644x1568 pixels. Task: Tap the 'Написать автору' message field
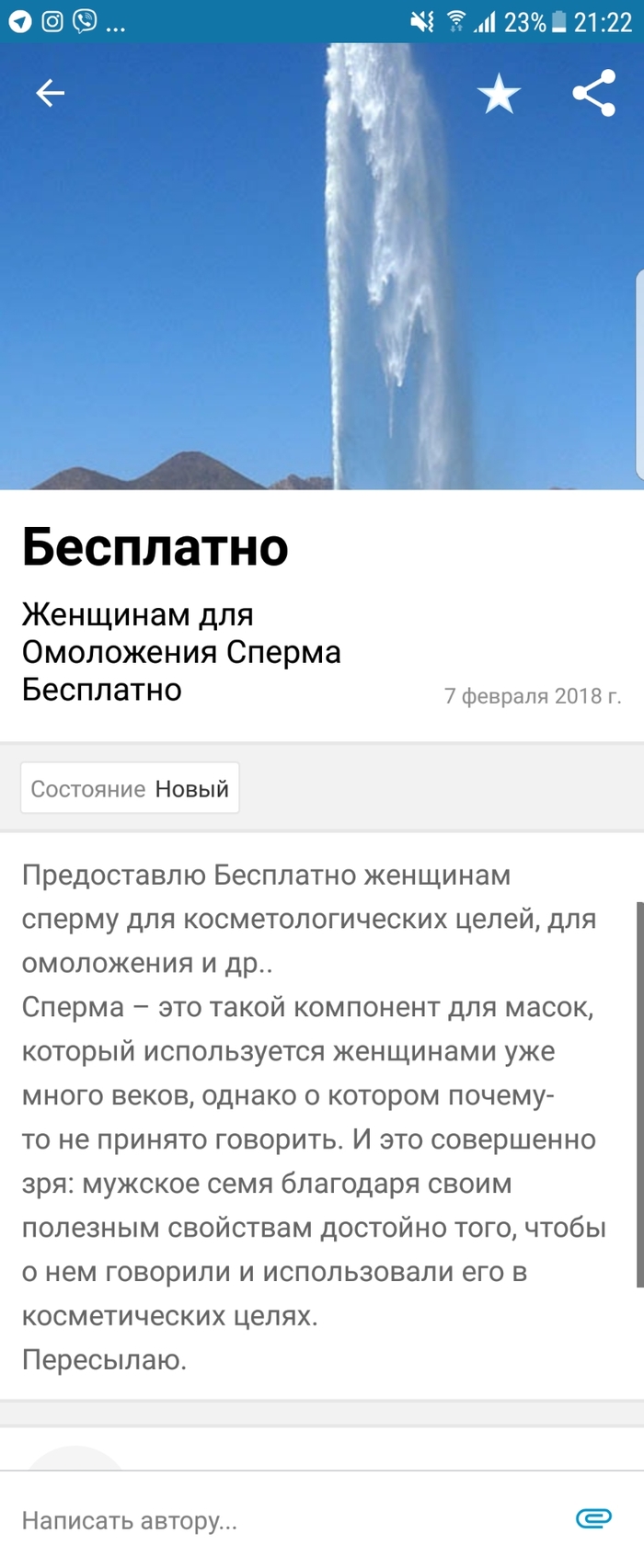[x=276, y=1520]
